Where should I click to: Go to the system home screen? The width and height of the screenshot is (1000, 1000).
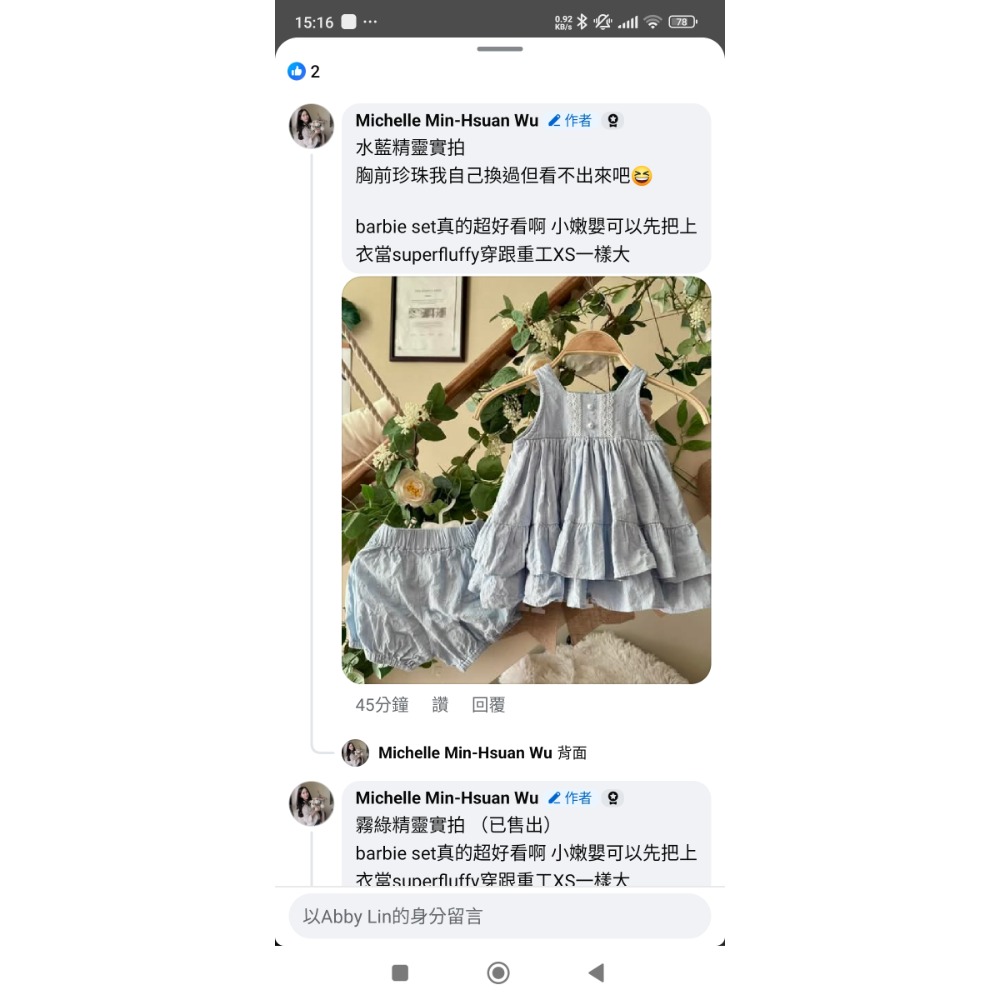click(498, 973)
